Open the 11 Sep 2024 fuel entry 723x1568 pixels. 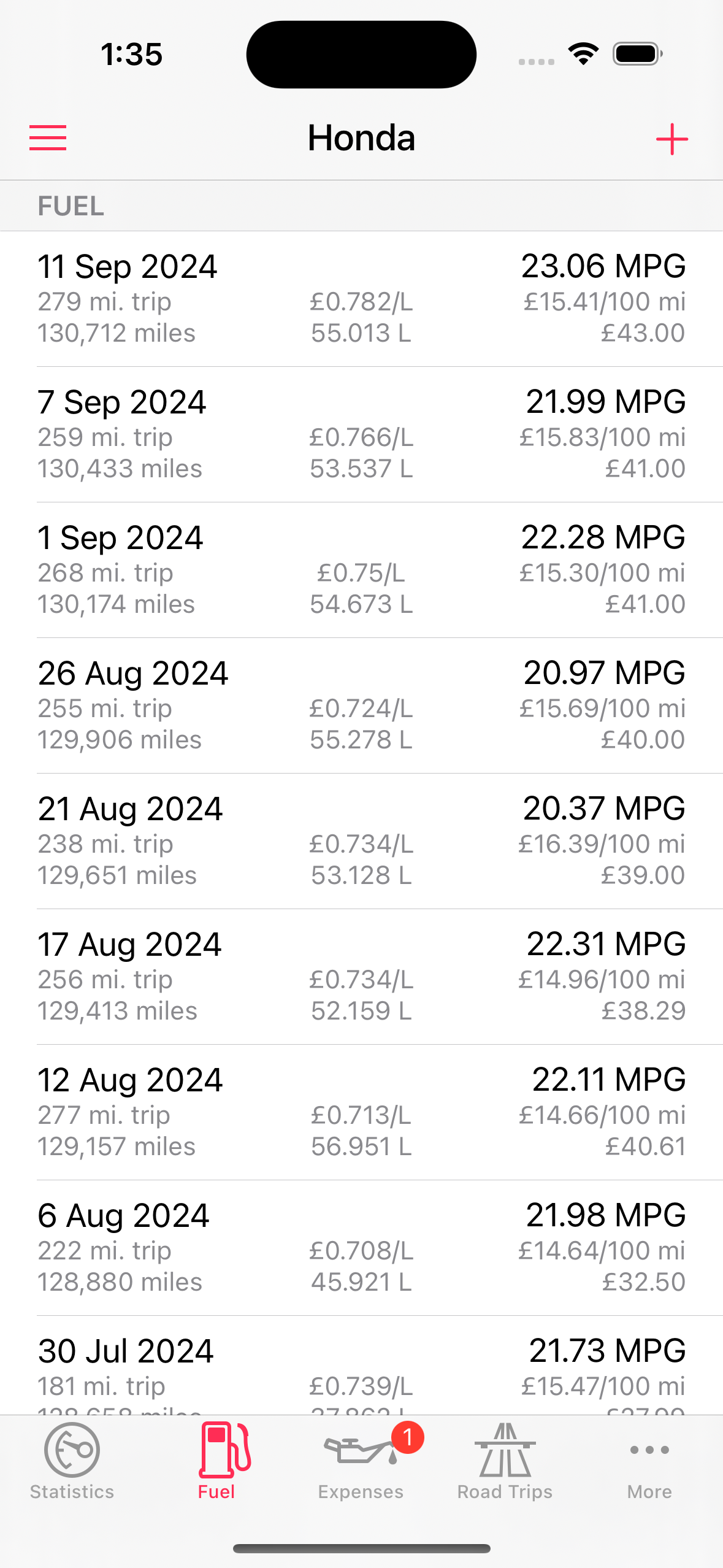point(361,299)
